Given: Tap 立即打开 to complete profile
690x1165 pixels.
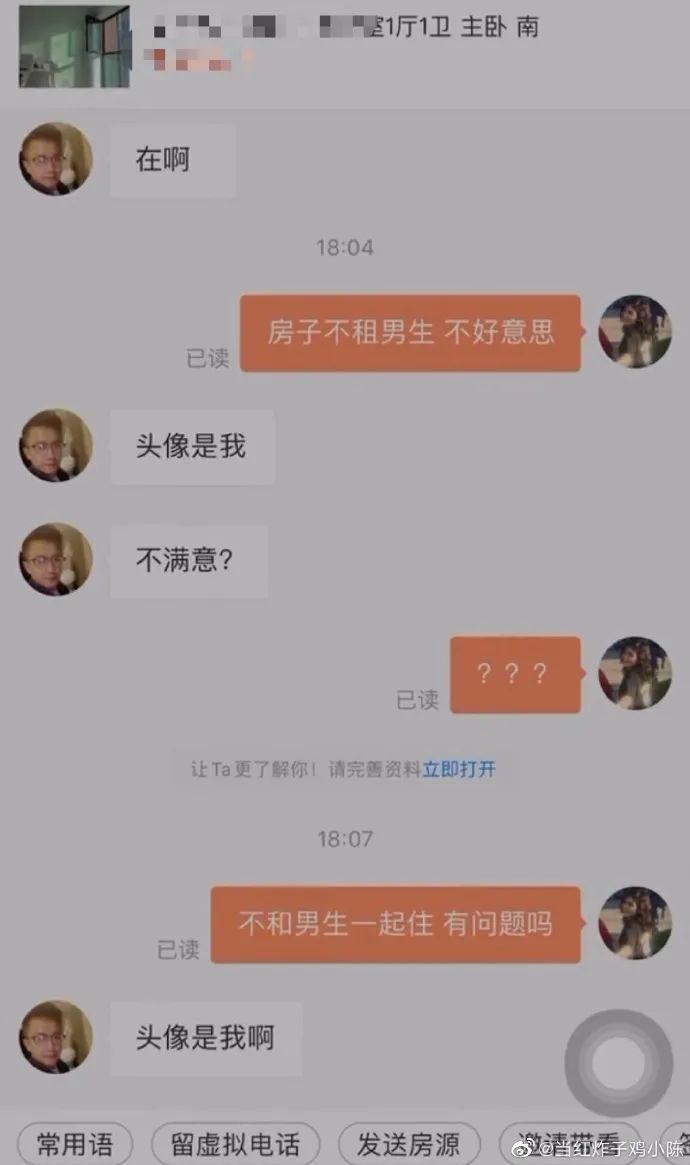Looking at the screenshot, I should 459,769.
